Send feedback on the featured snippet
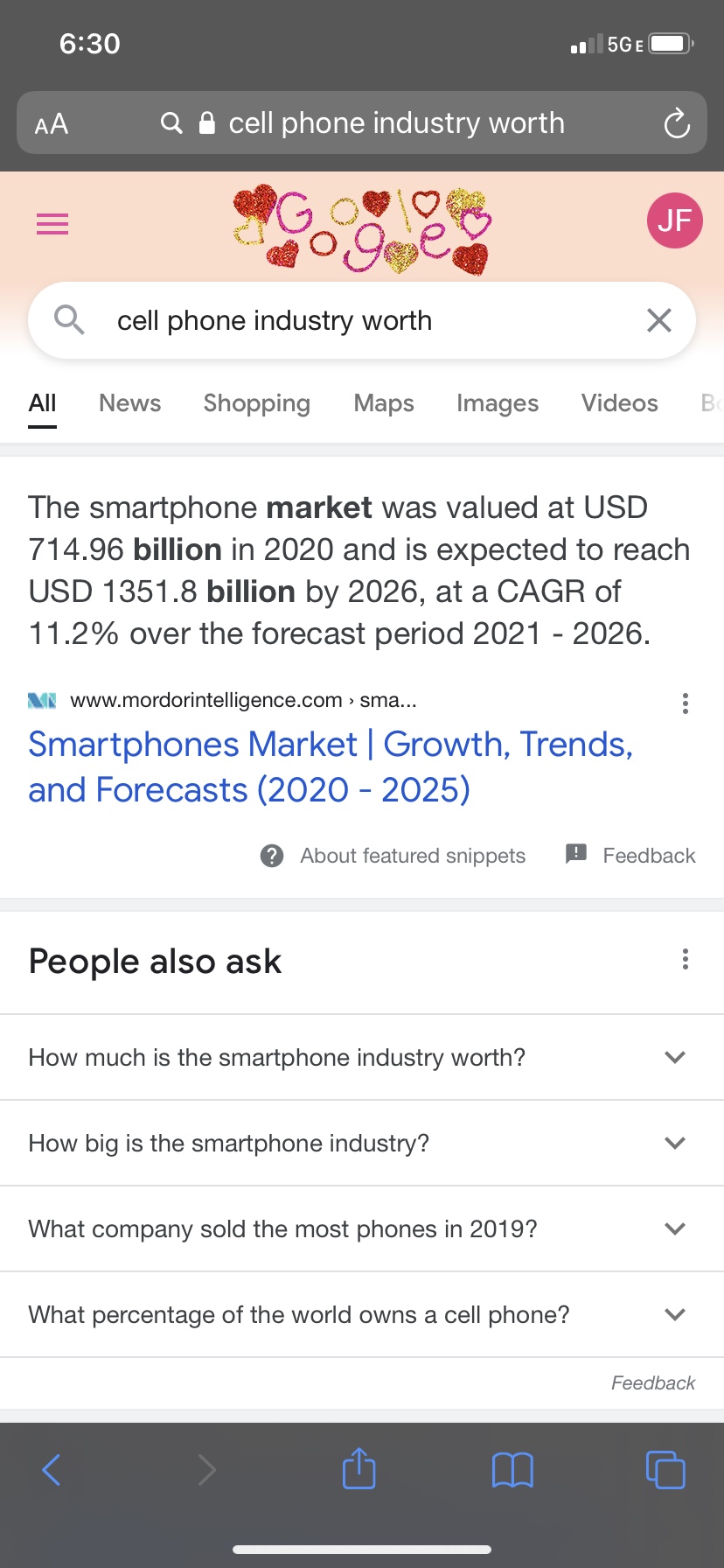This screenshot has height=1568, width=724. click(x=630, y=856)
